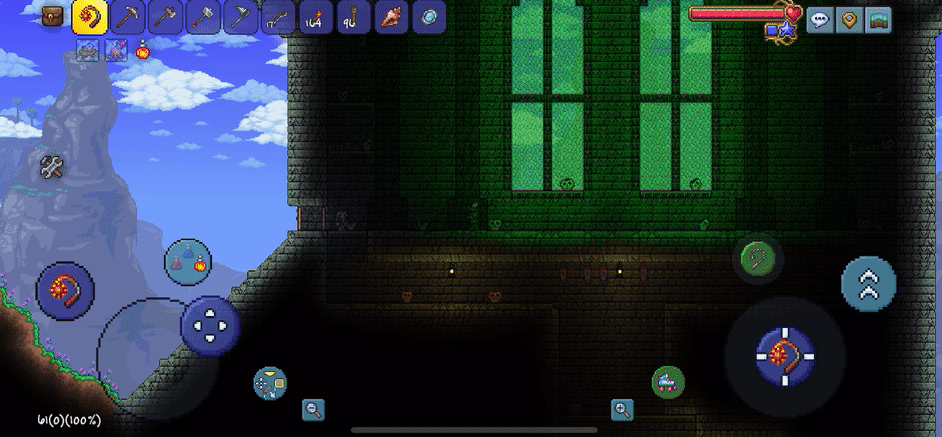Open the chat bubble
This screenshot has width=942, height=437.
820,19
